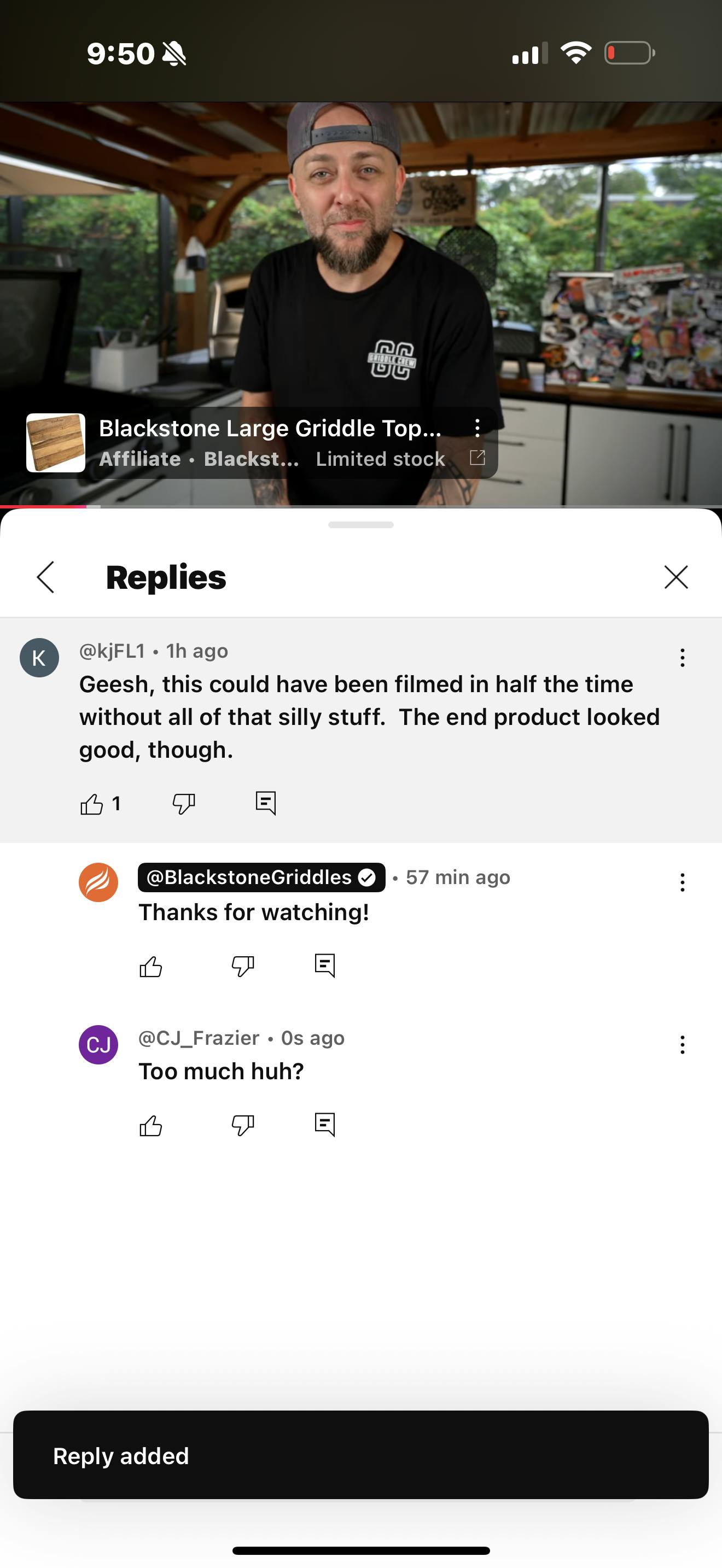Image resolution: width=722 pixels, height=1568 pixels.
Task: View the @kjFL1 profile avatar
Action: (x=39, y=657)
